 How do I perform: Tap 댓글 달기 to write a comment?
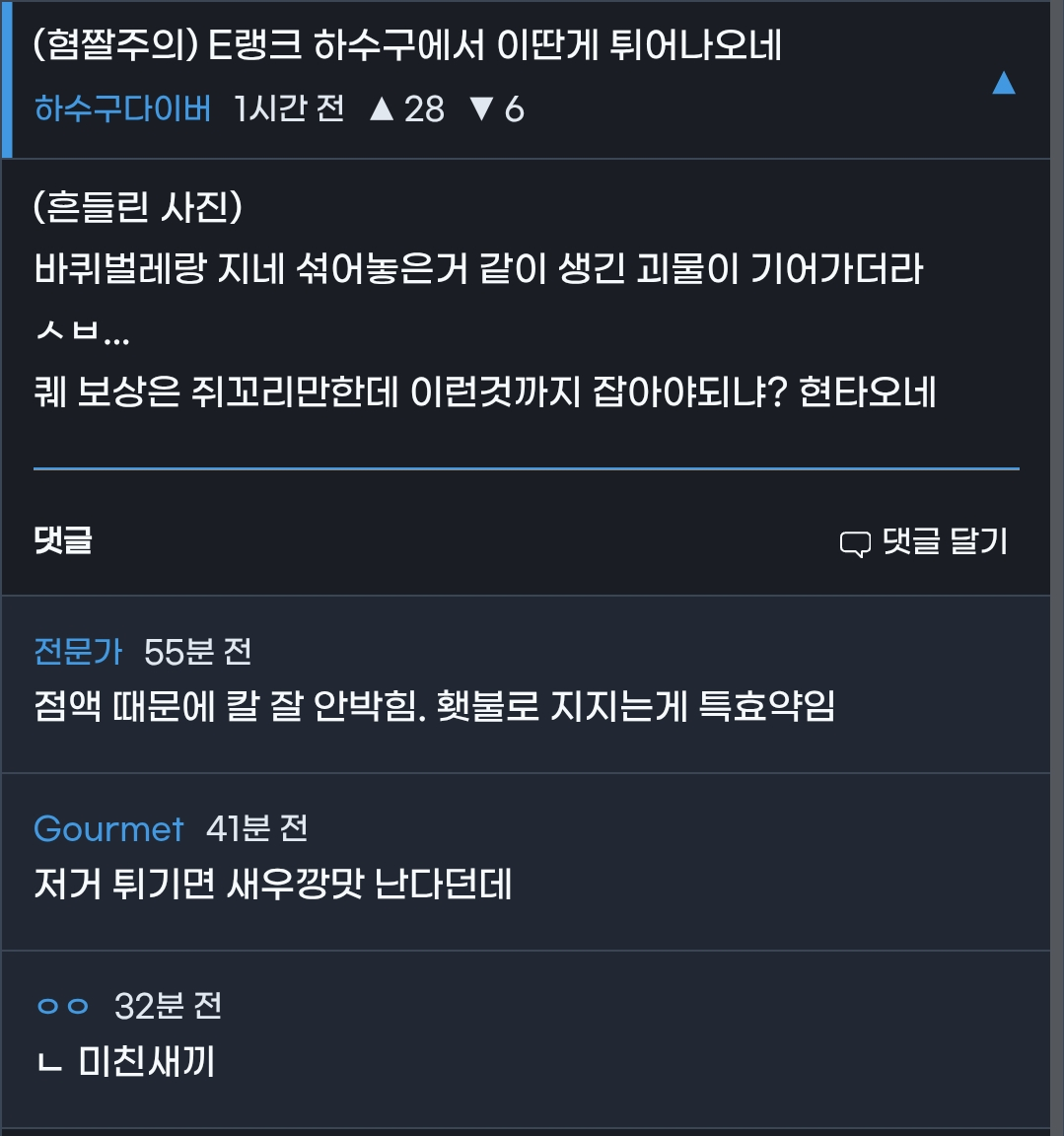click(924, 541)
